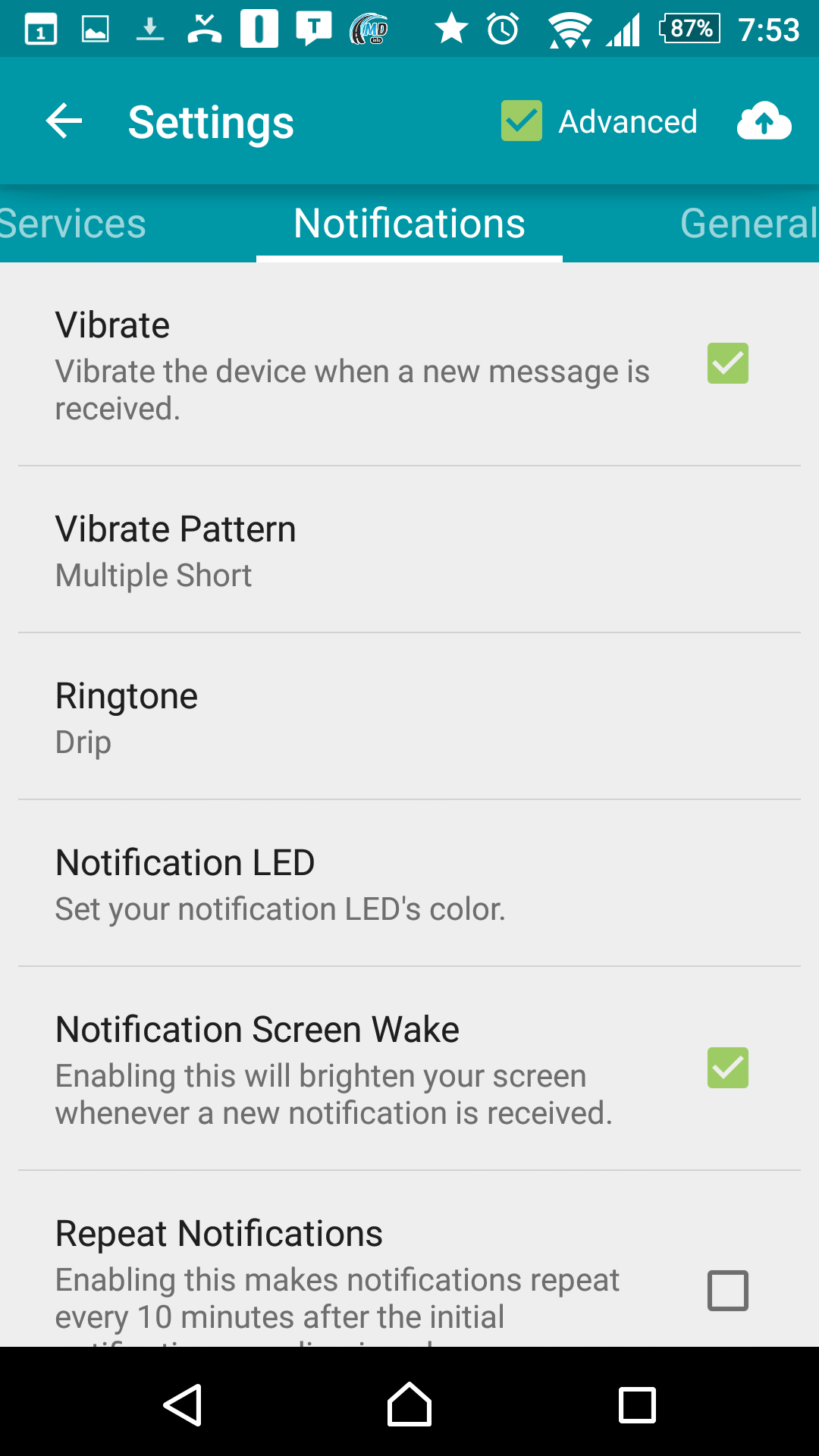Screen dimensions: 819x1456
Task: Open Notification LED color setting
Action: 409,883
